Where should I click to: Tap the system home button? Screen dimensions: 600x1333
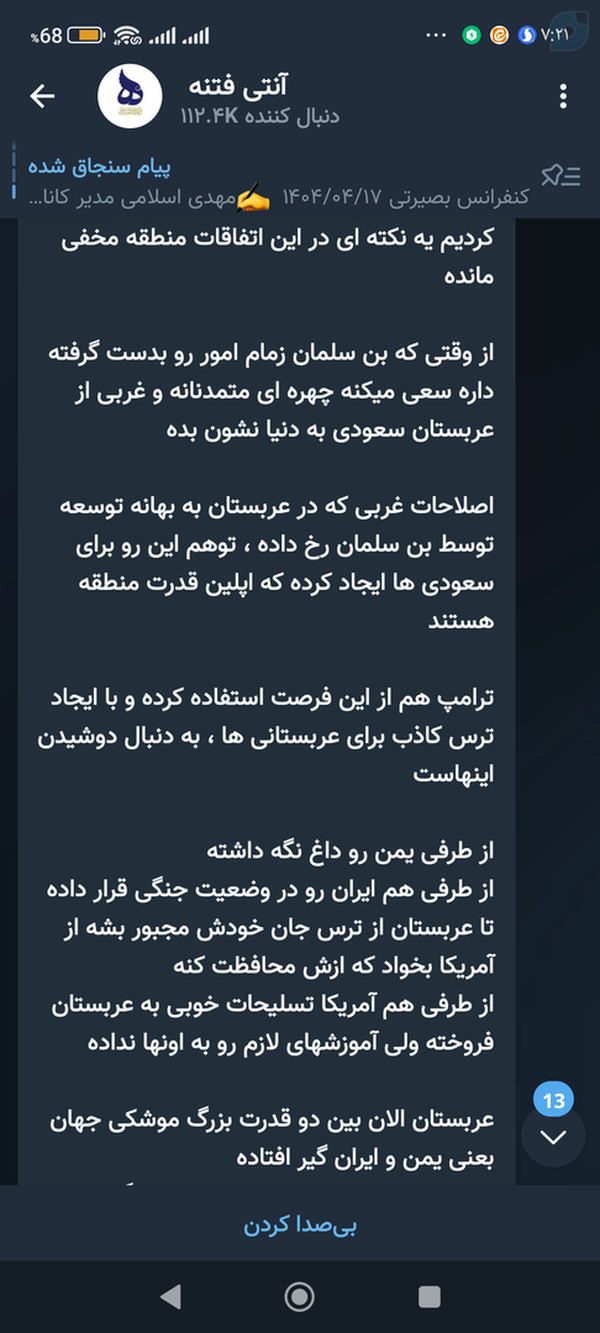tap(299, 1297)
